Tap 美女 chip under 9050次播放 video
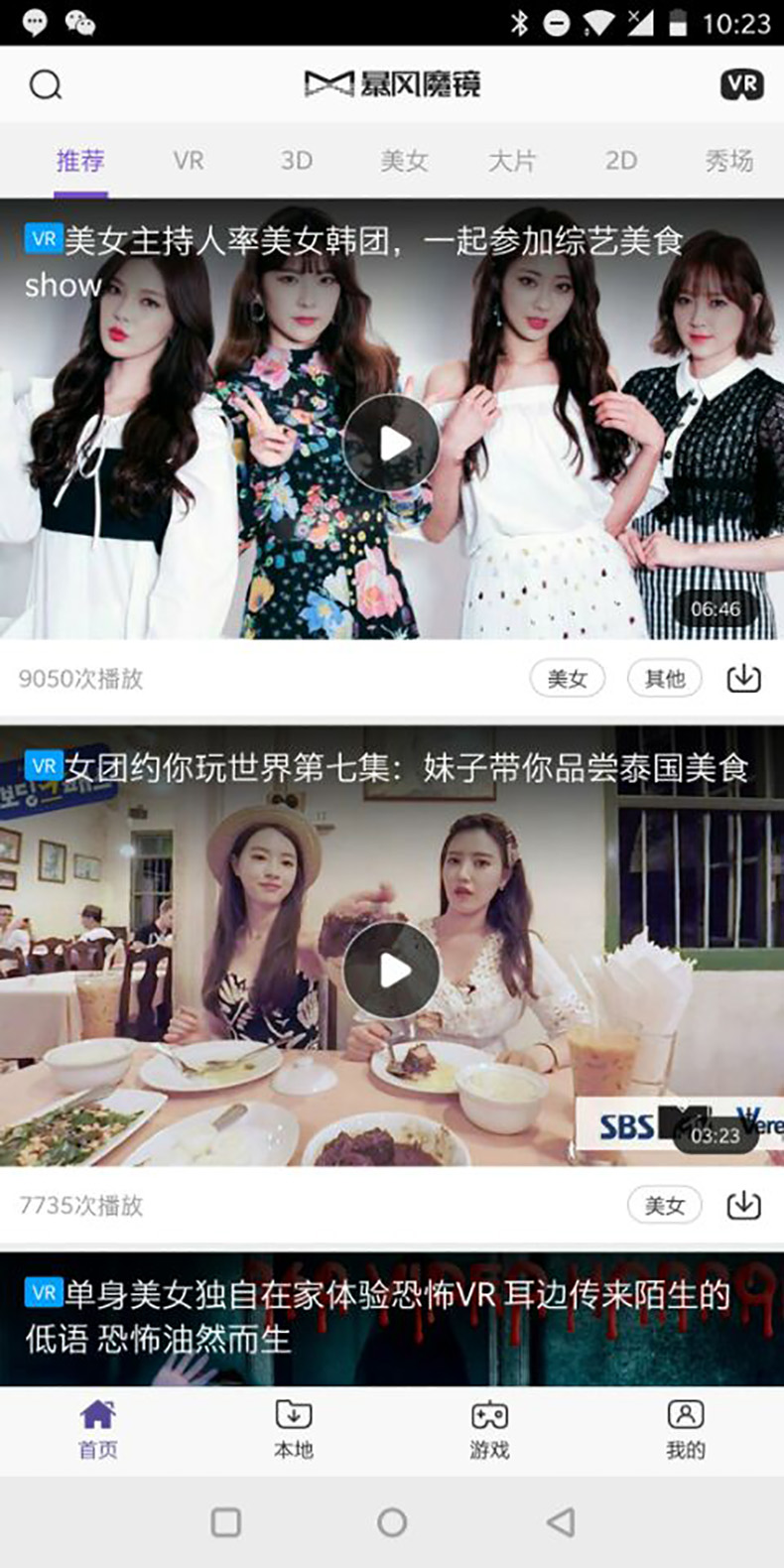 tap(568, 679)
